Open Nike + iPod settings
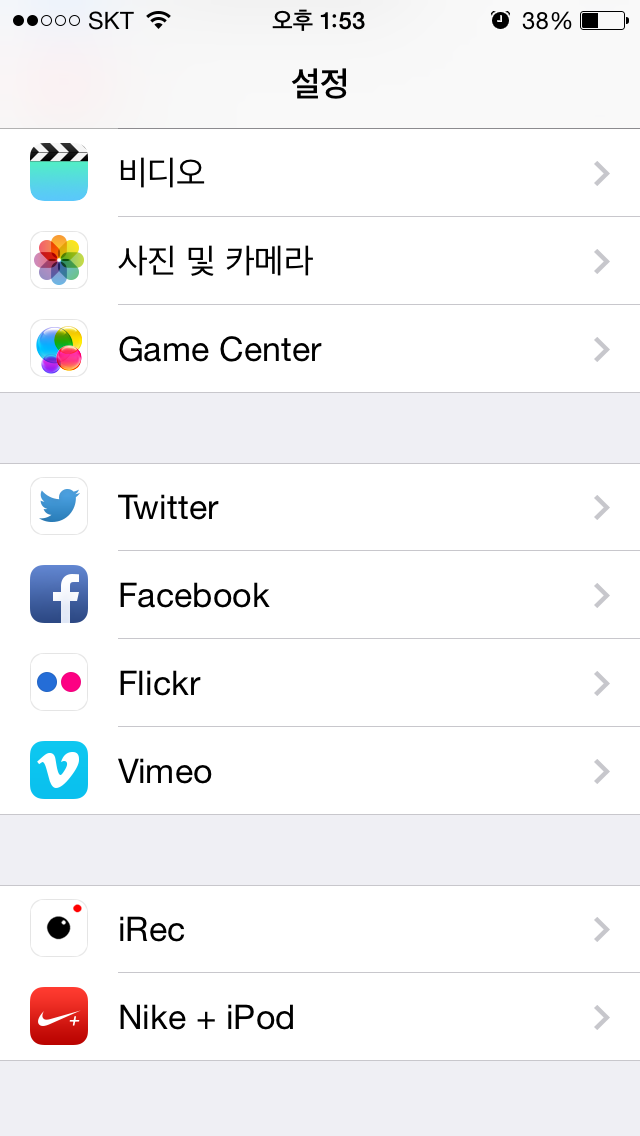640x1136 pixels. (x=320, y=1016)
